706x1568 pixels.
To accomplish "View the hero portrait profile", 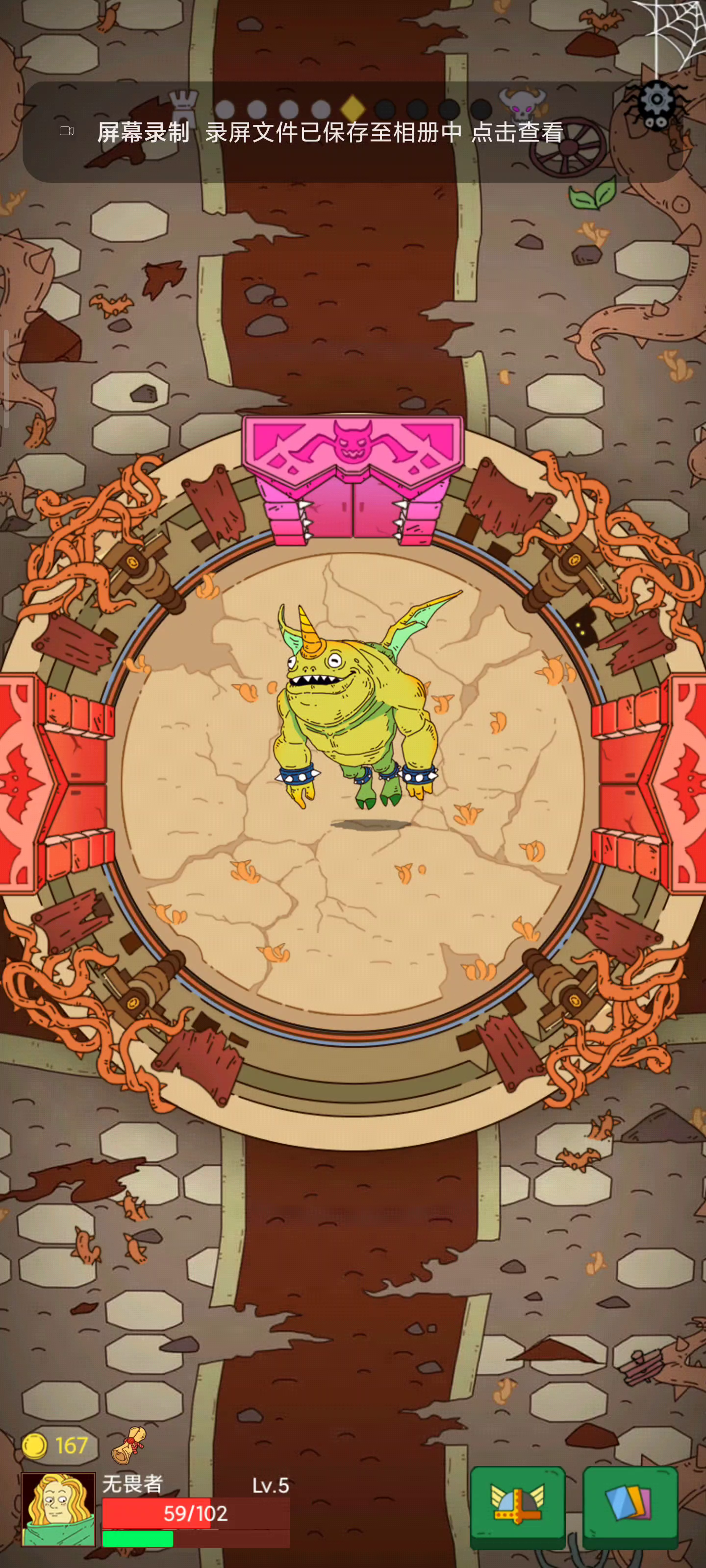I will (x=58, y=1510).
